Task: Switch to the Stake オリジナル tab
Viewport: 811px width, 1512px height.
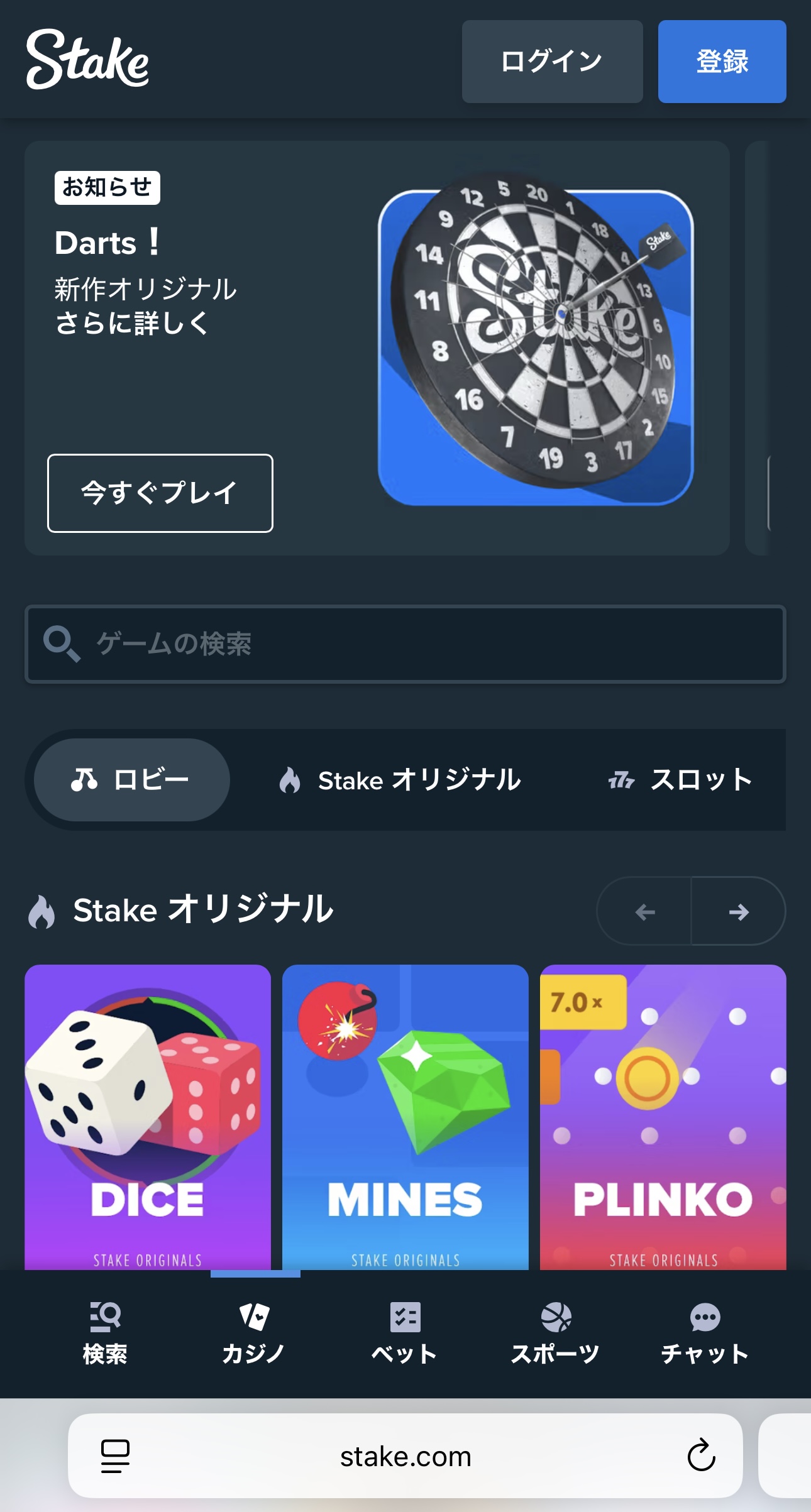Action: (x=400, y=780)
